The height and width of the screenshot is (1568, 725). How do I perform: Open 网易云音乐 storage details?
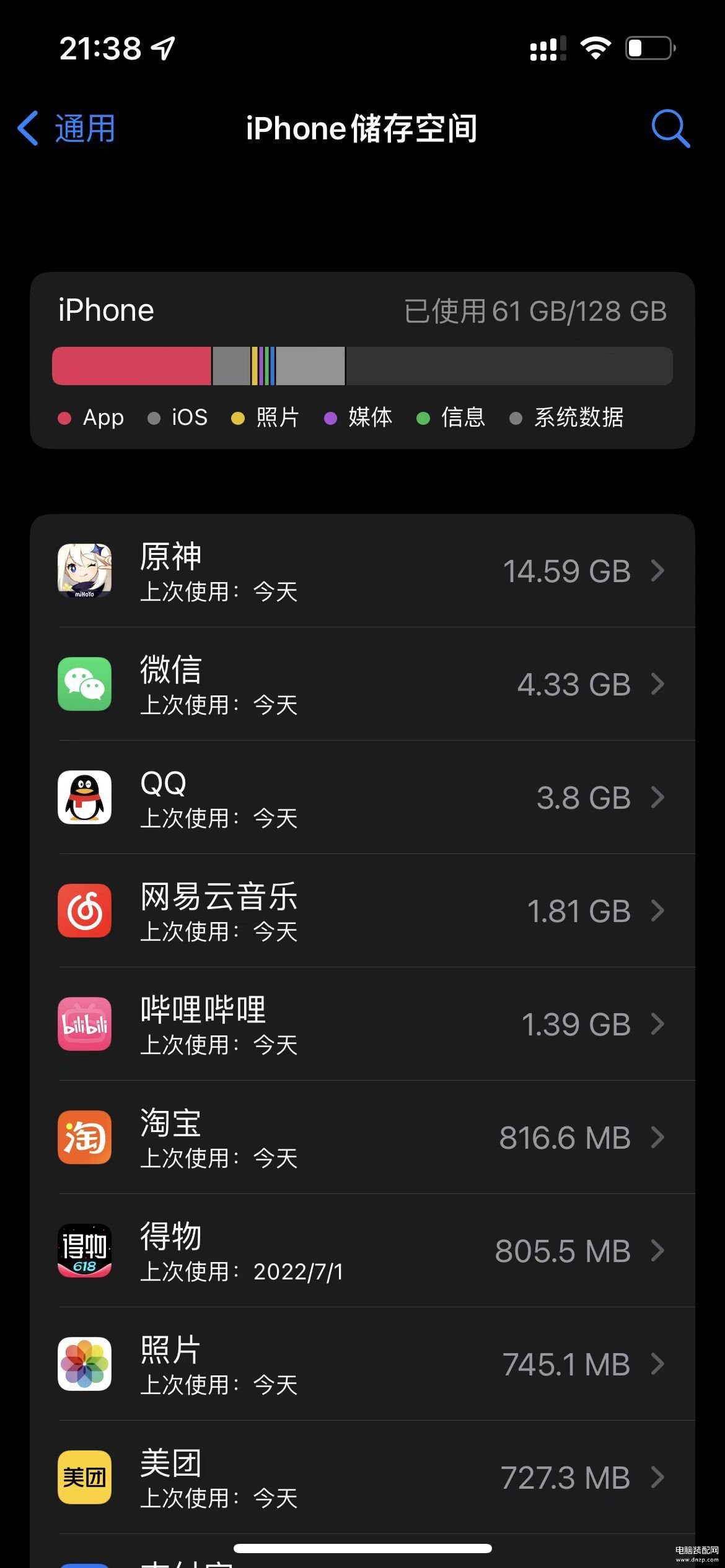pyautogui.click(x=362, y=911)
